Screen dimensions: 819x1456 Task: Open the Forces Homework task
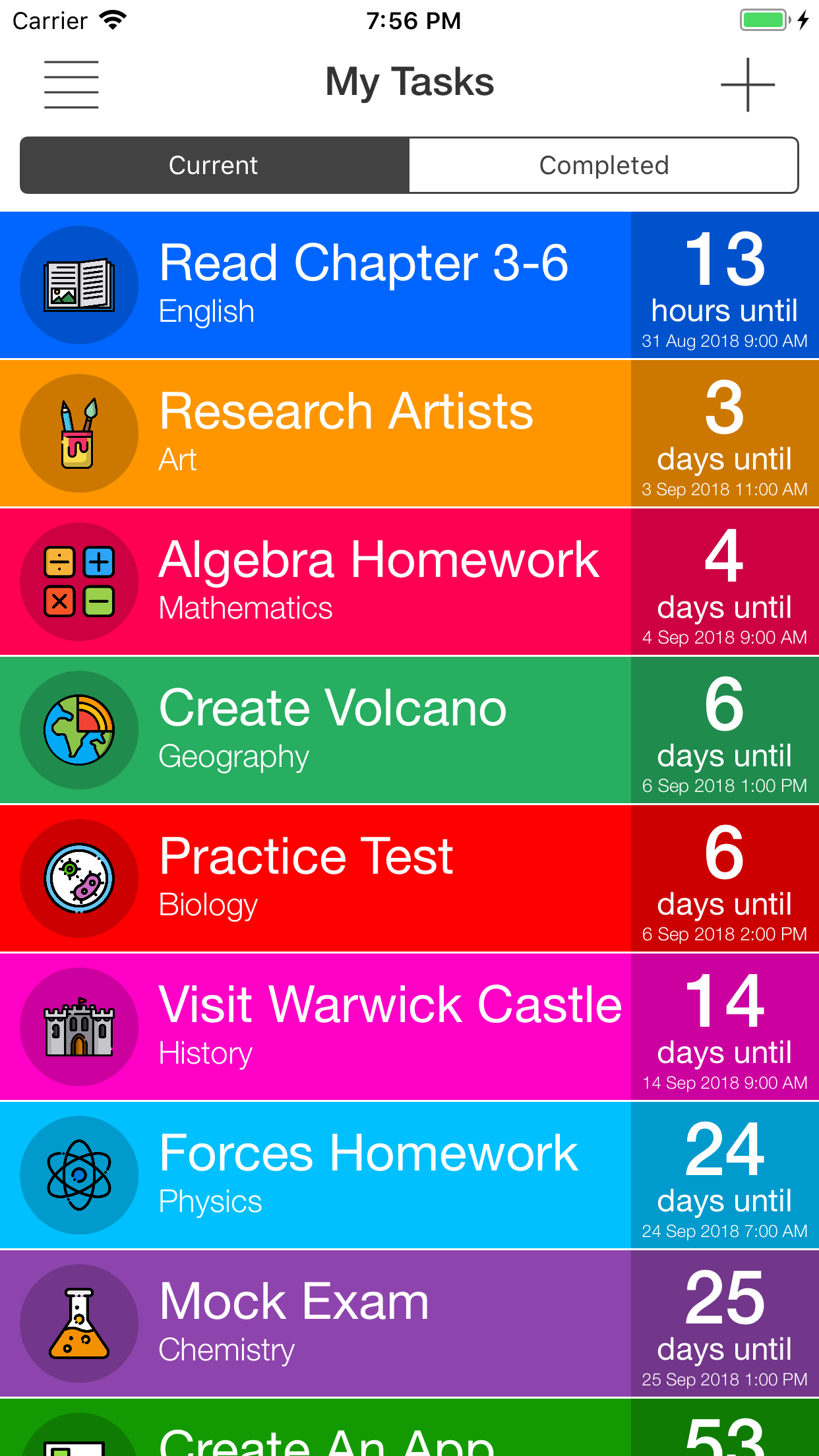tap(369, 1175)
